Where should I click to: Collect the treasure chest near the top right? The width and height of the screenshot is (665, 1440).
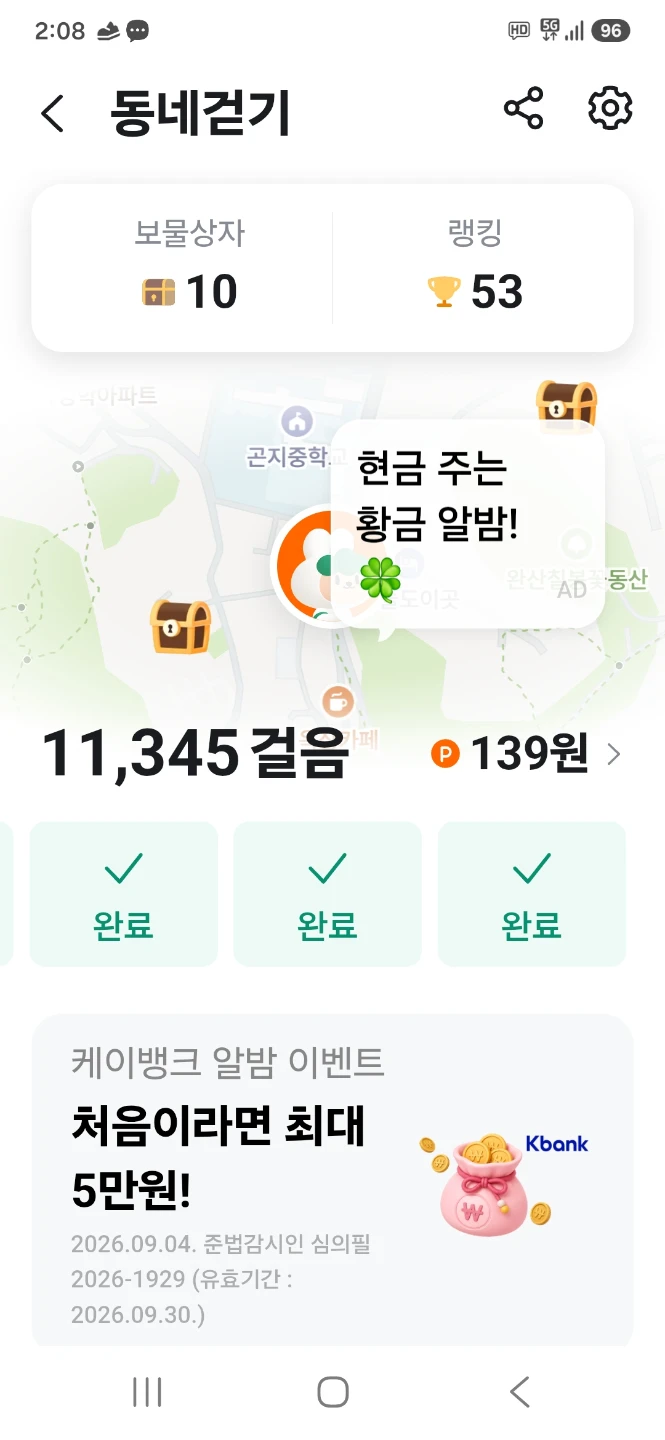(x=566, y=404)
